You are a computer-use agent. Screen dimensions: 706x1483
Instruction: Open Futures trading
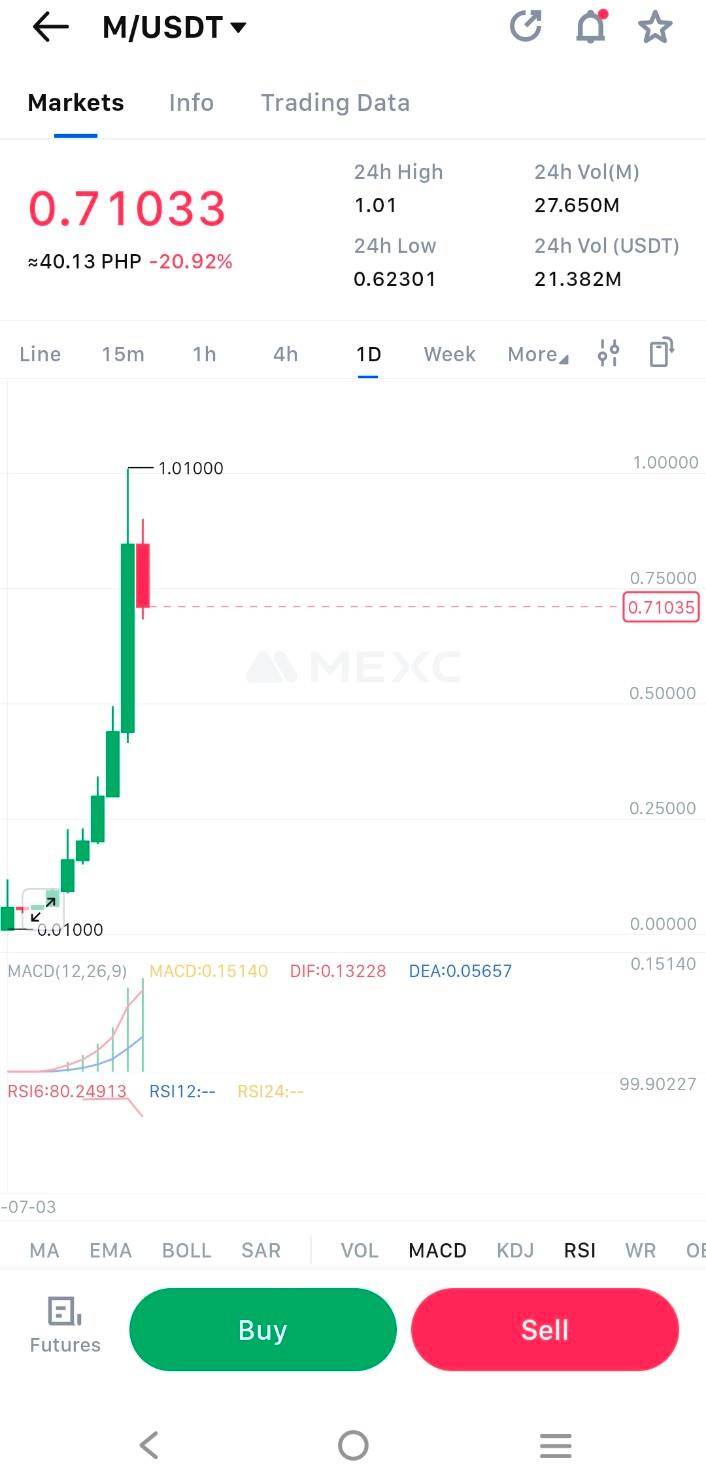(x=65, y=1325)
